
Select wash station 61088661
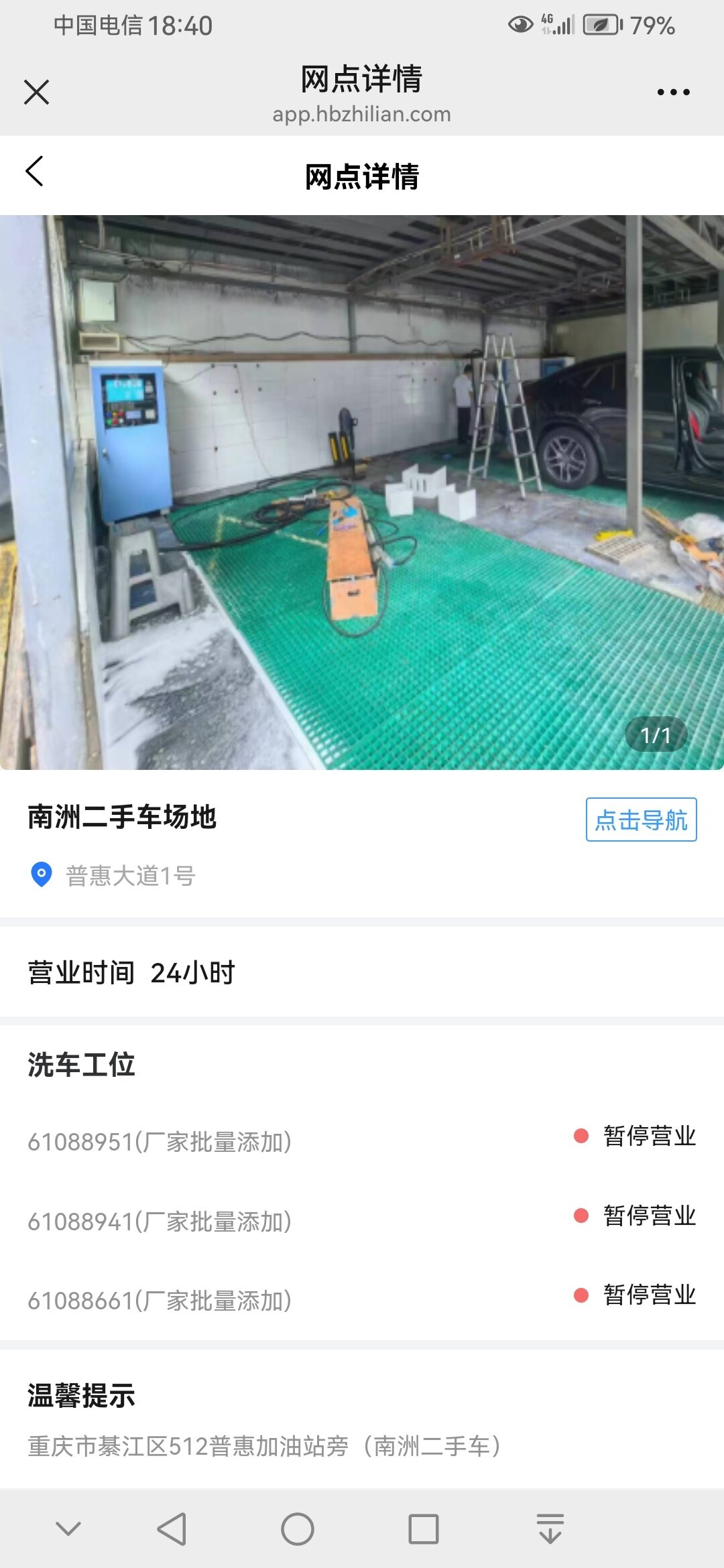click(160, 1300)
